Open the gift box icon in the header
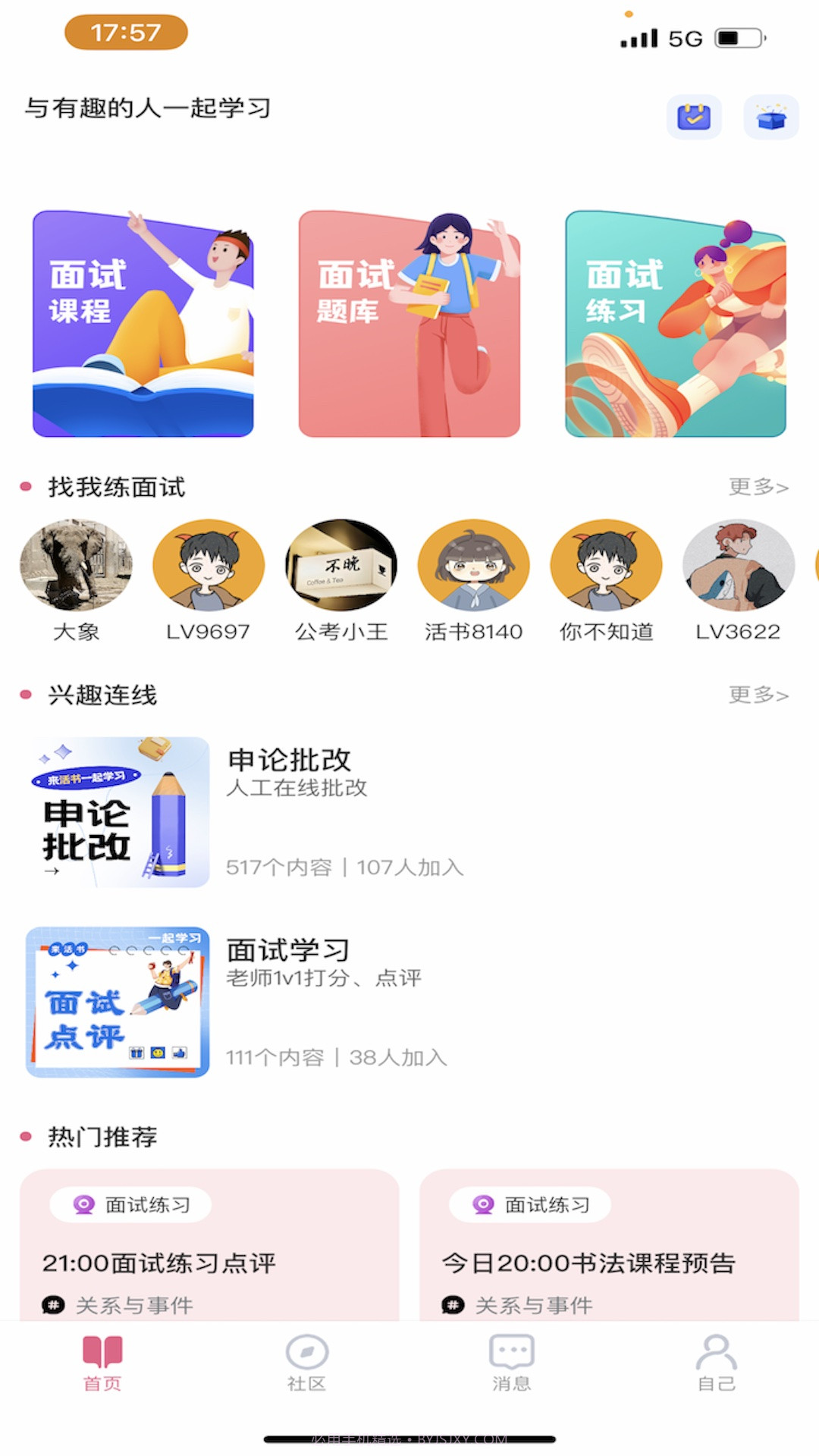 (770, 116)
